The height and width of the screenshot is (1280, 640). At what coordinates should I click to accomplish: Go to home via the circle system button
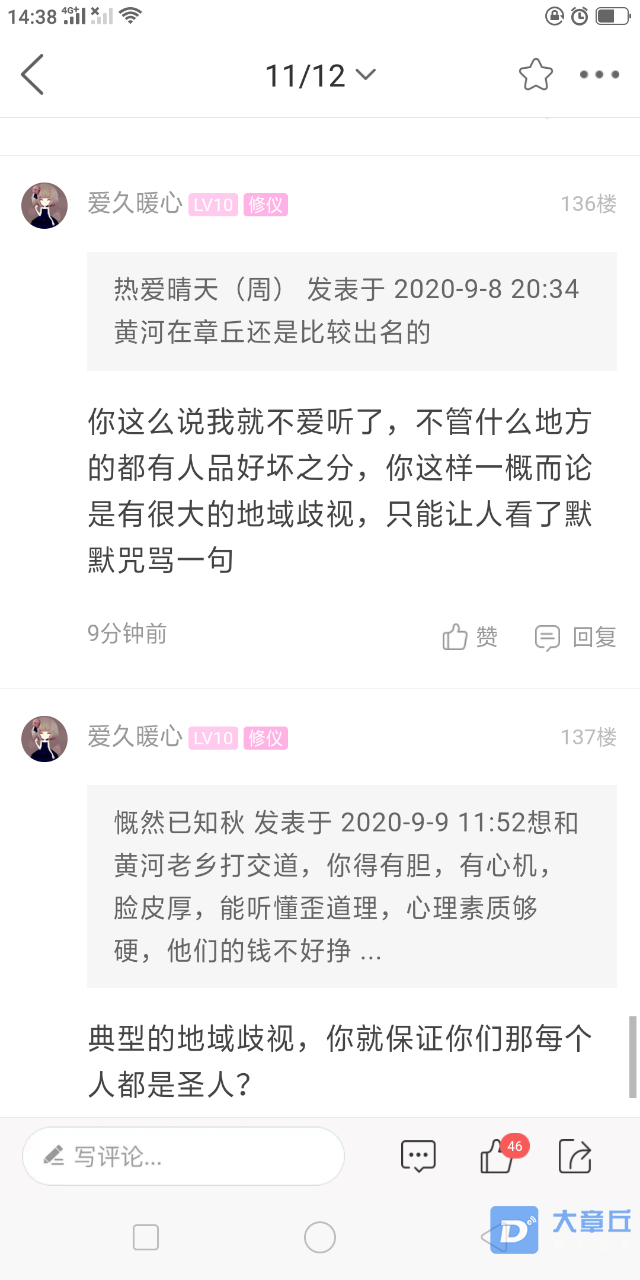(x=320, y=1238)
